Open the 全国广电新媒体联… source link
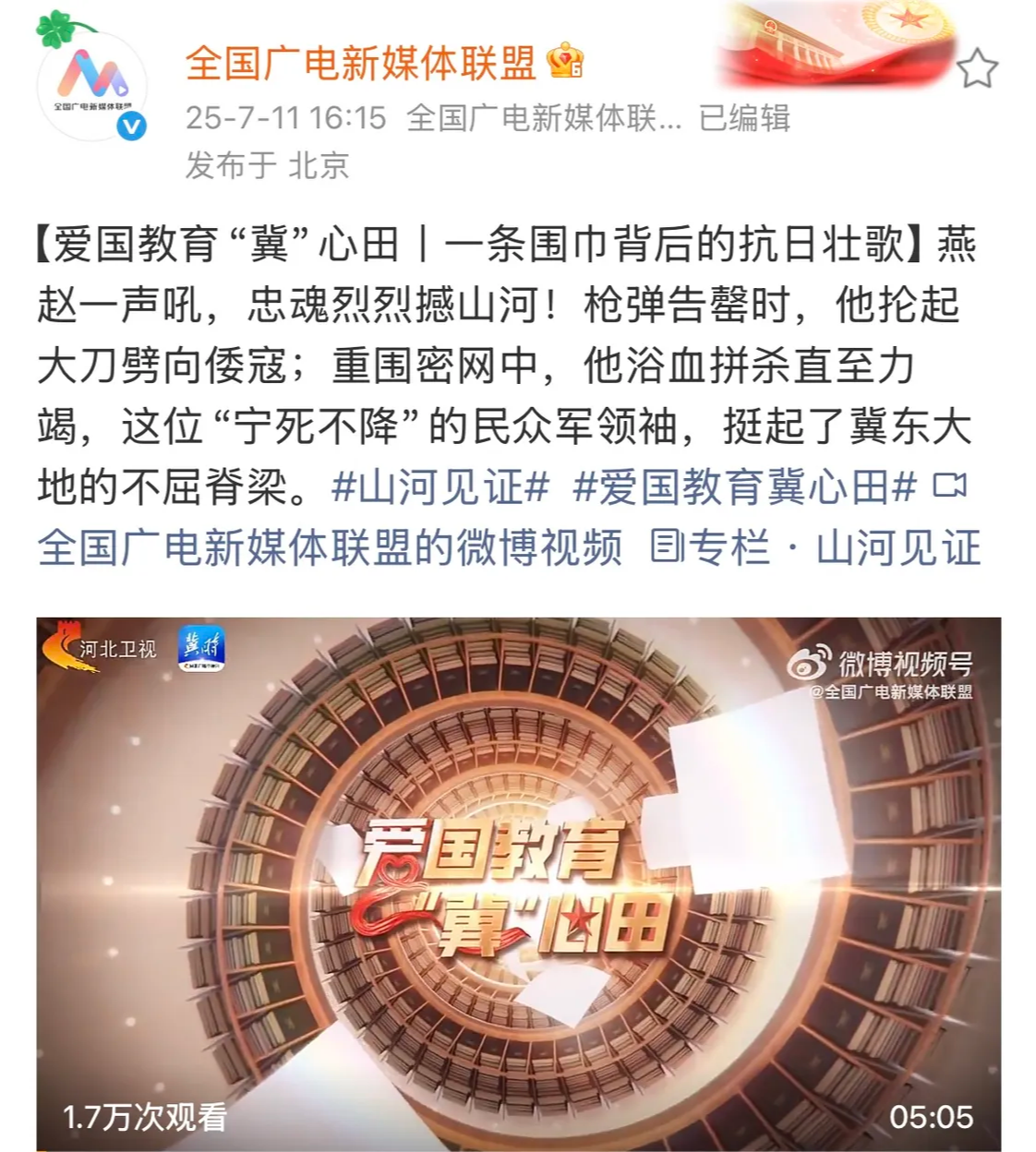The width and height of the screenshot is (1036, 1152). coord(544,118)
